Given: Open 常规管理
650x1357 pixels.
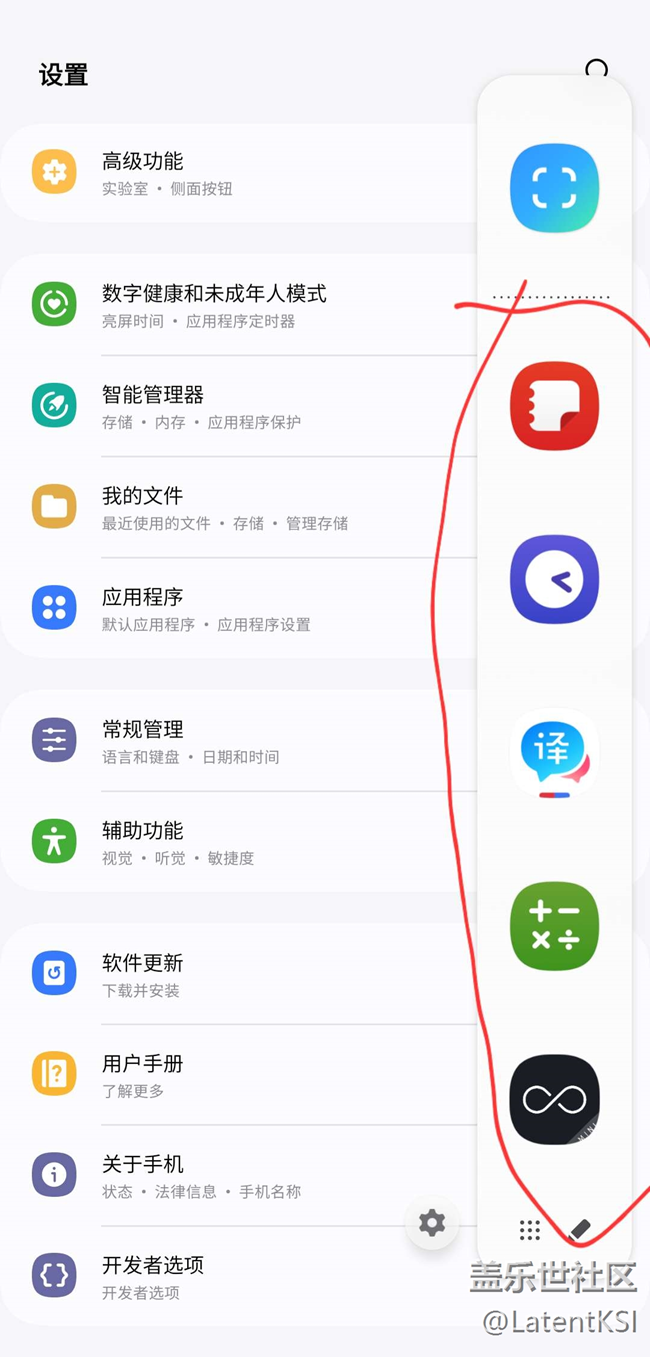Looking at the screenshot, I should coord(240,741).
